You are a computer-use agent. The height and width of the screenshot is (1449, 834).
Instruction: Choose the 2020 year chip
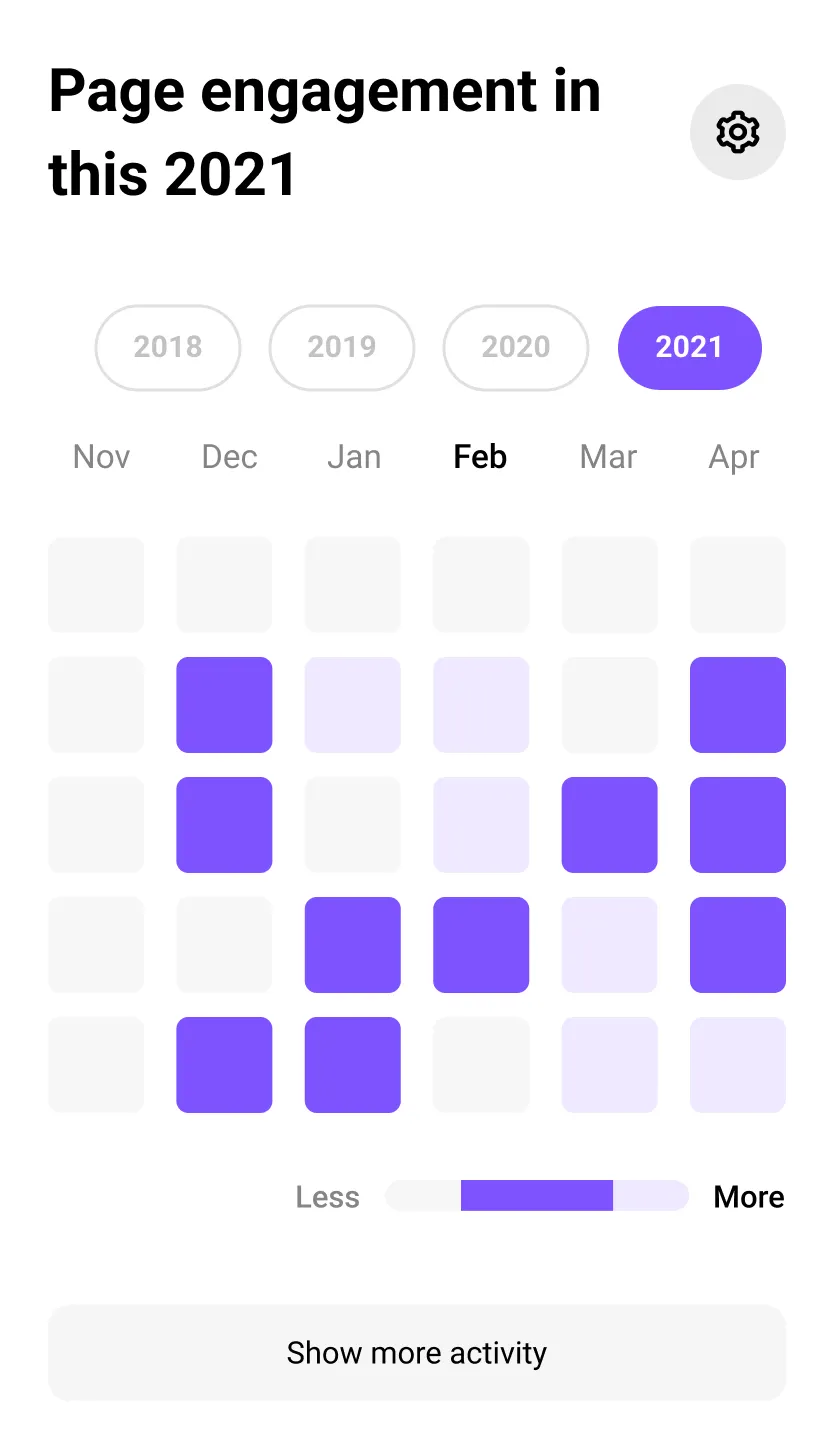516,347
